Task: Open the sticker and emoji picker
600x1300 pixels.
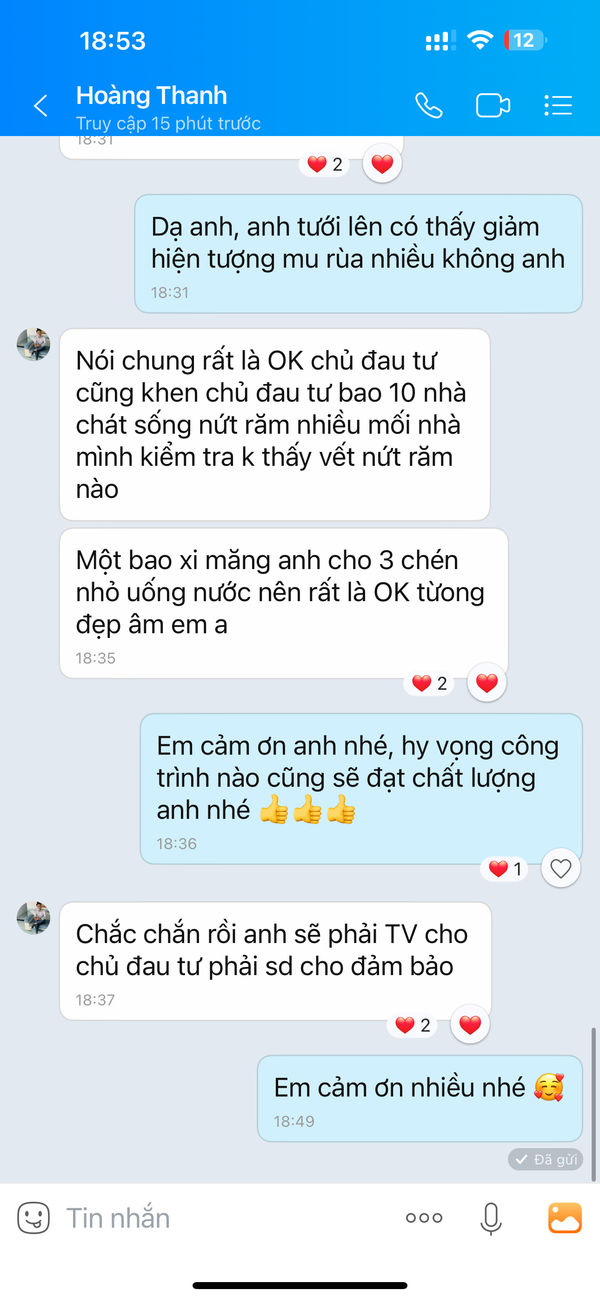Action: (33, 1217)
